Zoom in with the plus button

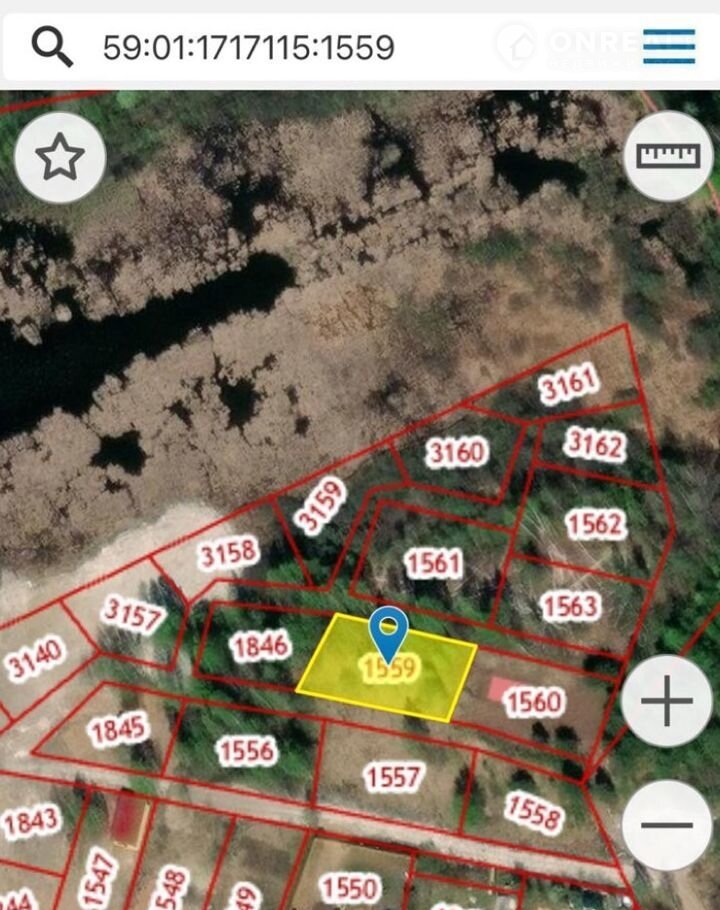click(x=667, y=702)
